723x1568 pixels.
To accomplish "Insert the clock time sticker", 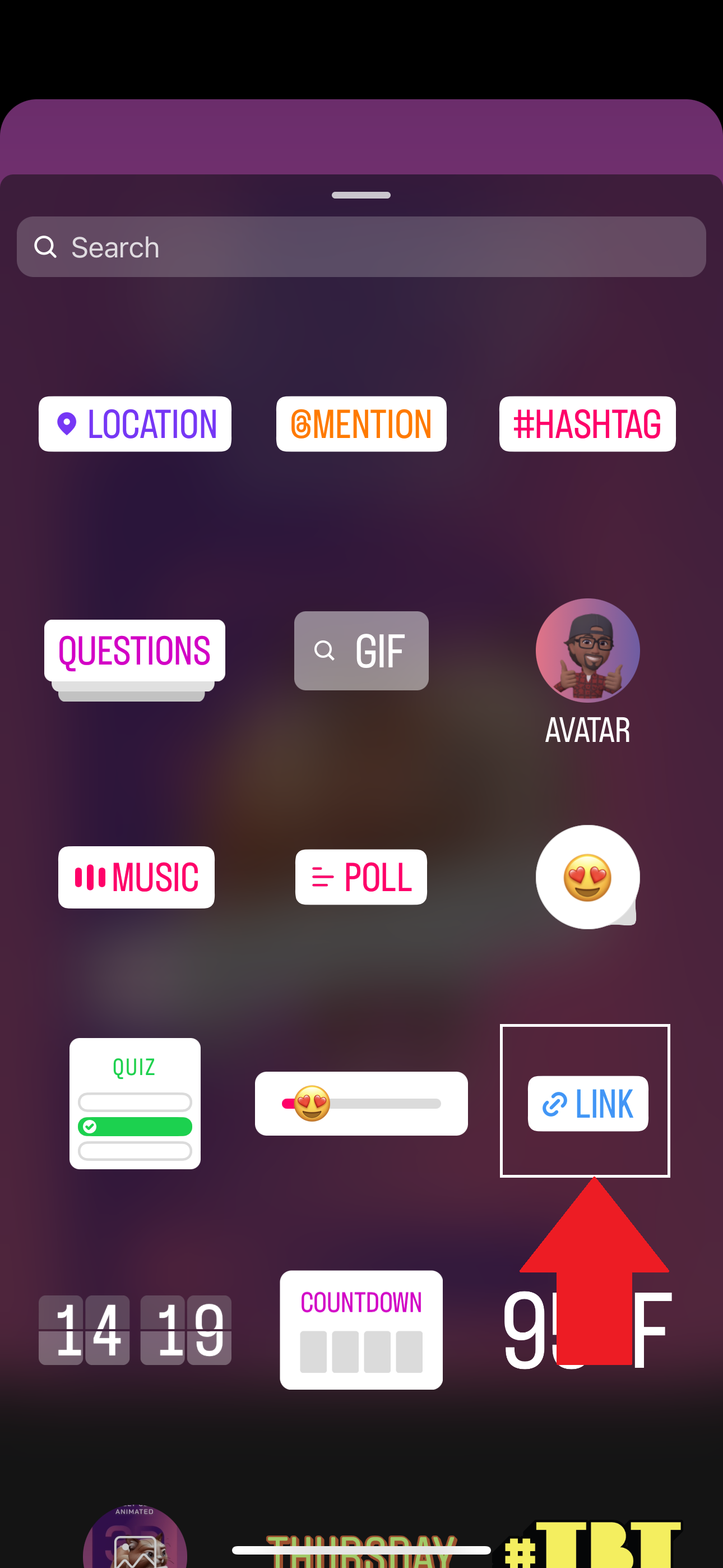I will [x=135, y=1330].
